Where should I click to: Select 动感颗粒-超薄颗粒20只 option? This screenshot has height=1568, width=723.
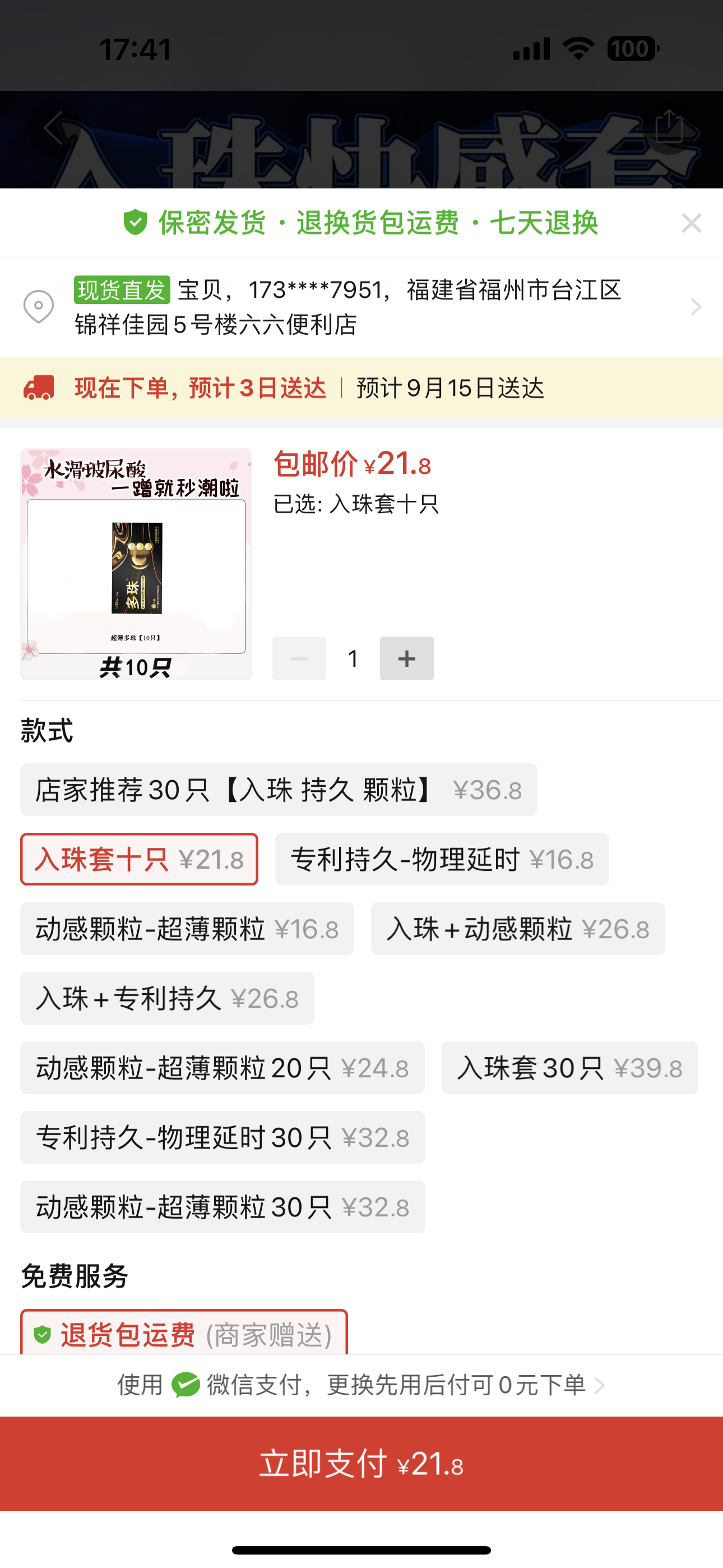click(222, 1068)
